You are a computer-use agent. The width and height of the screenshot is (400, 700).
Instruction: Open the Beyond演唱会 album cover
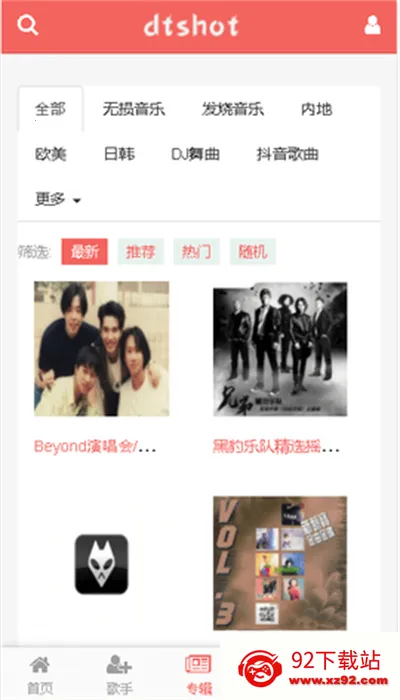pyautogui.click(x=102, y=349)
